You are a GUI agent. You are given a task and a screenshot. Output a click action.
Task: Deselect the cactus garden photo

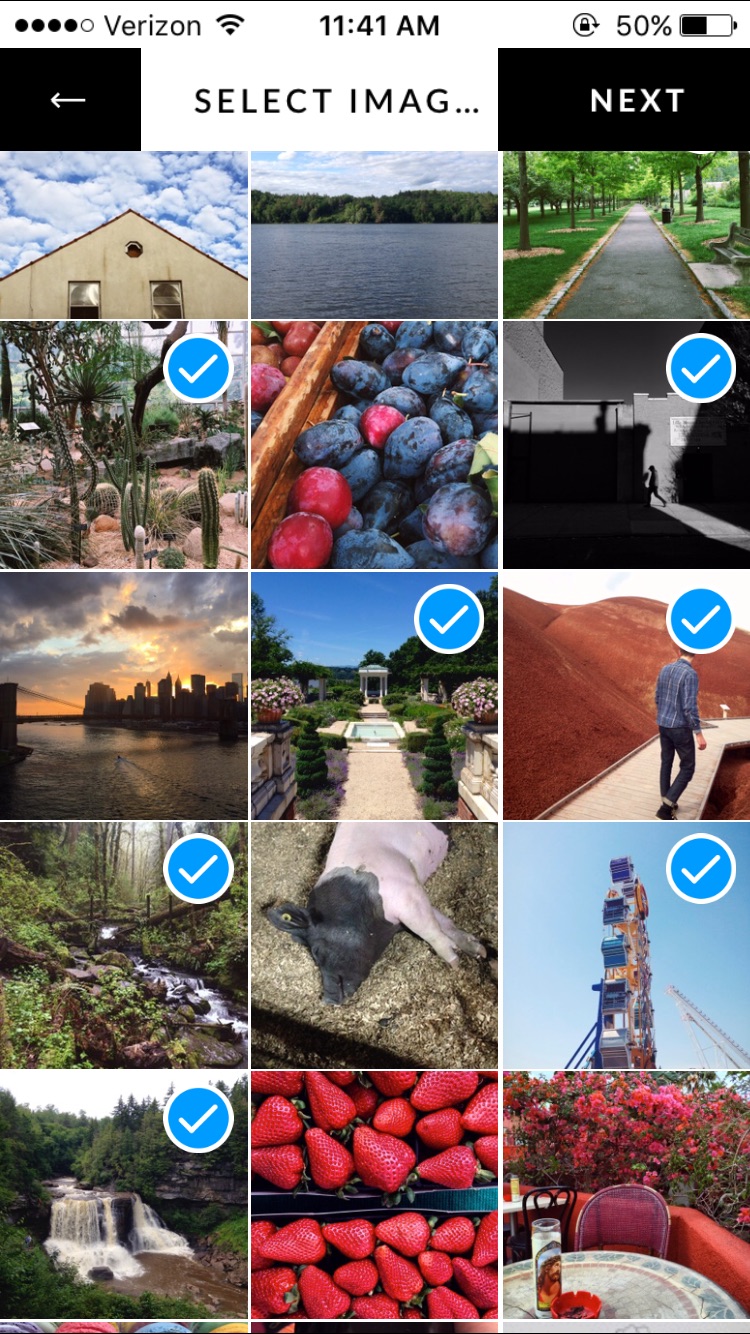[196, 368]
